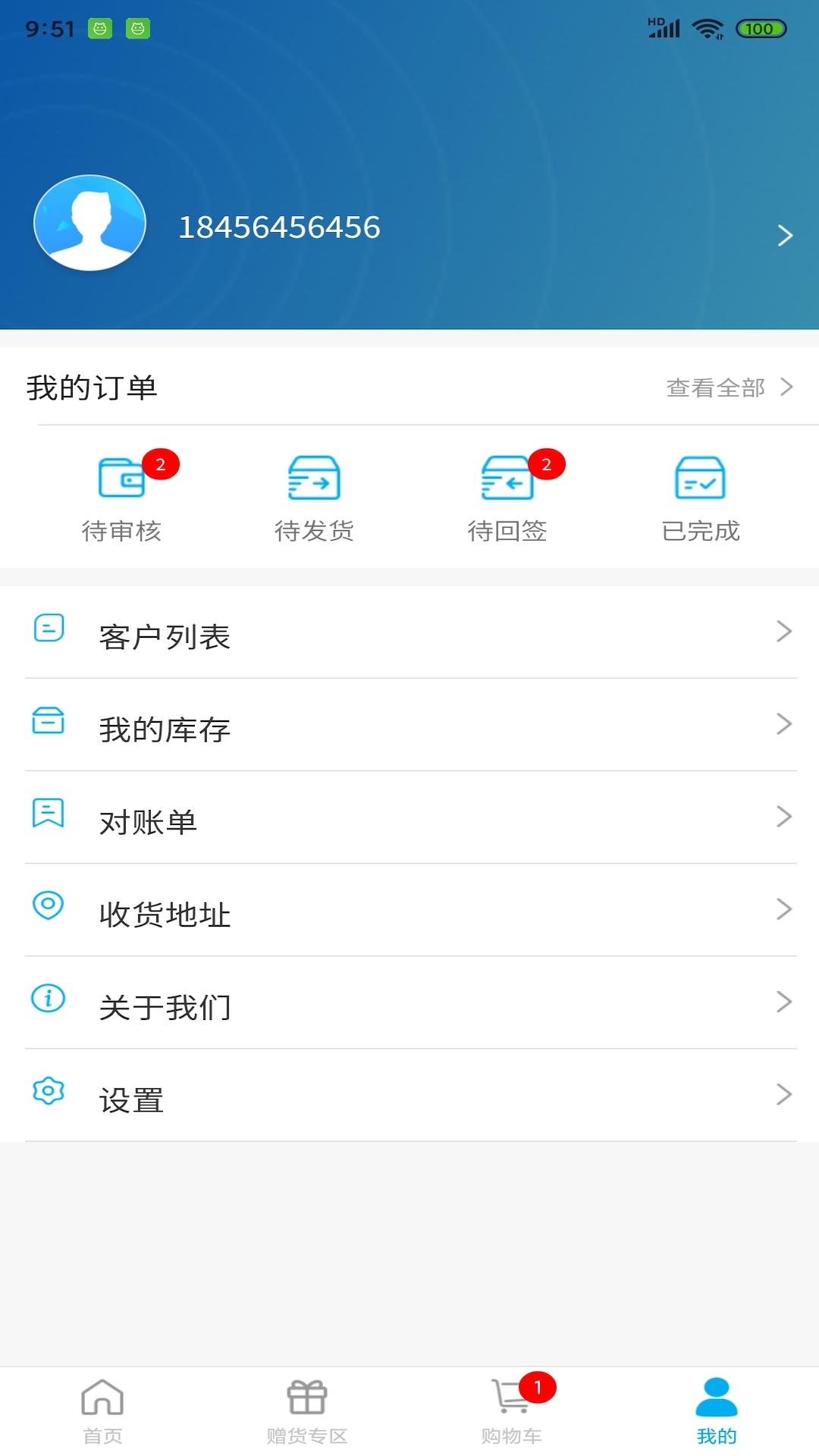Switch to the 购物车 cart tab
The width and height of the screenshot is (819, 1456).
coord(512,1411)
